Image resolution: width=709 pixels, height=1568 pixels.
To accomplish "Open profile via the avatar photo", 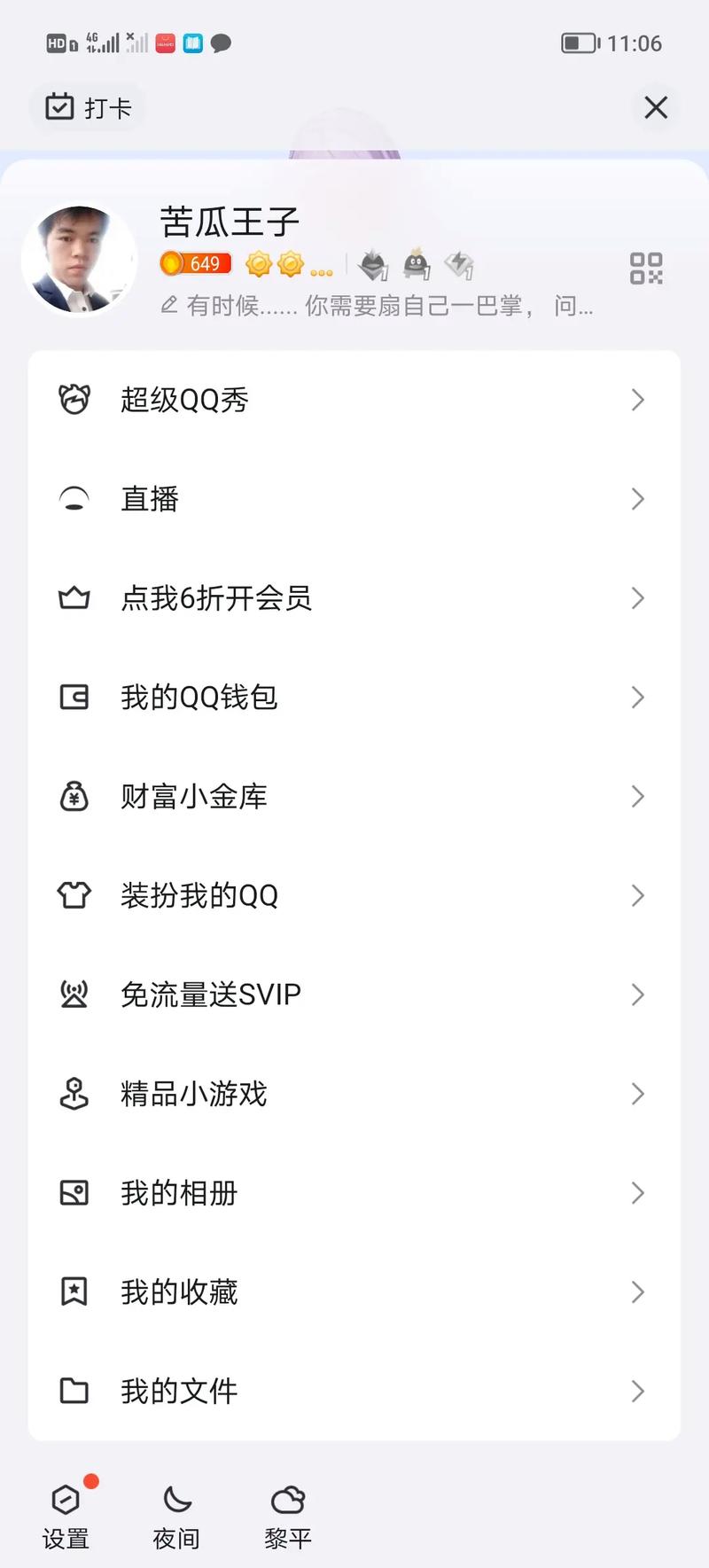I will (x=80, y=259).
